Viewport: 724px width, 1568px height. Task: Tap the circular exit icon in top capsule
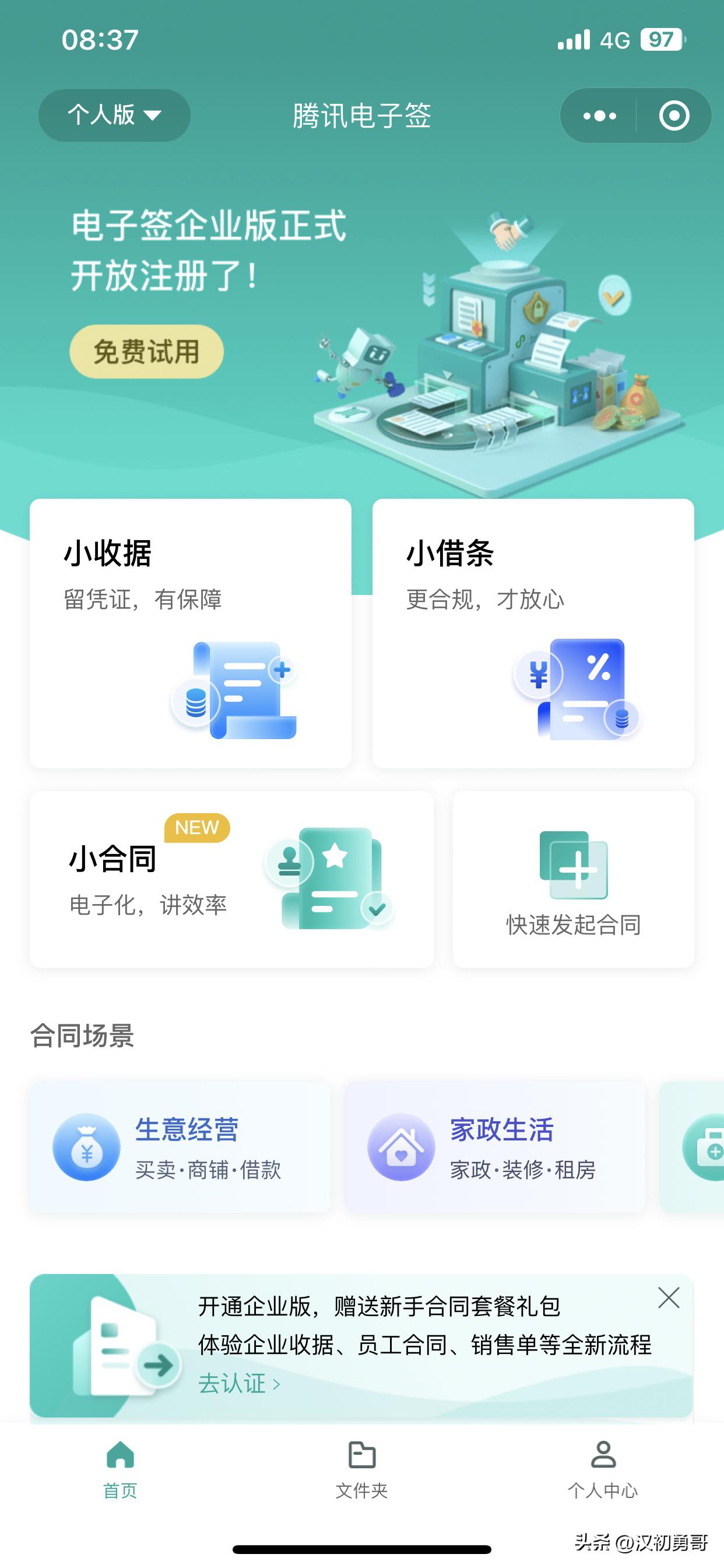[x=674, y=115]
